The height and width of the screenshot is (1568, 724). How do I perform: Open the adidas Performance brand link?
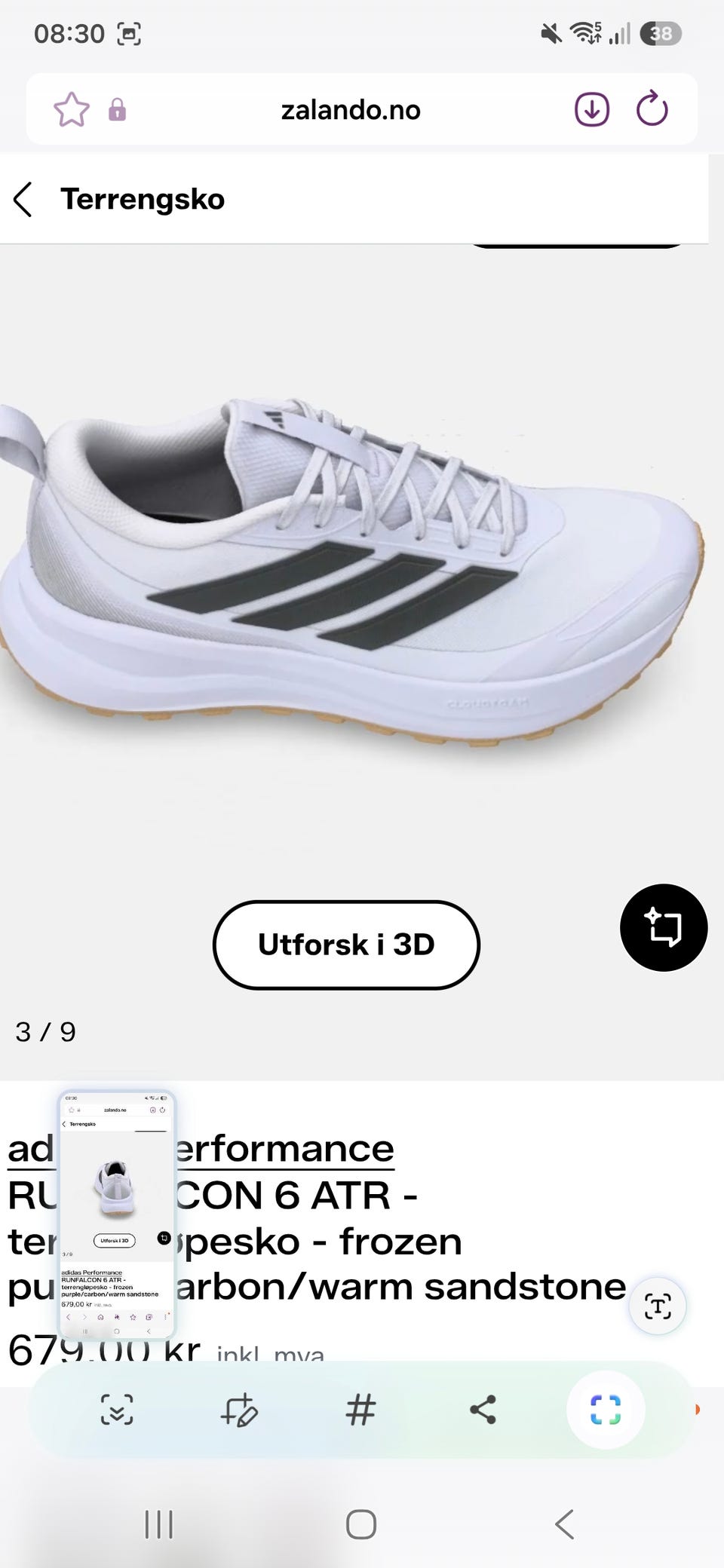pos(201,1149)
